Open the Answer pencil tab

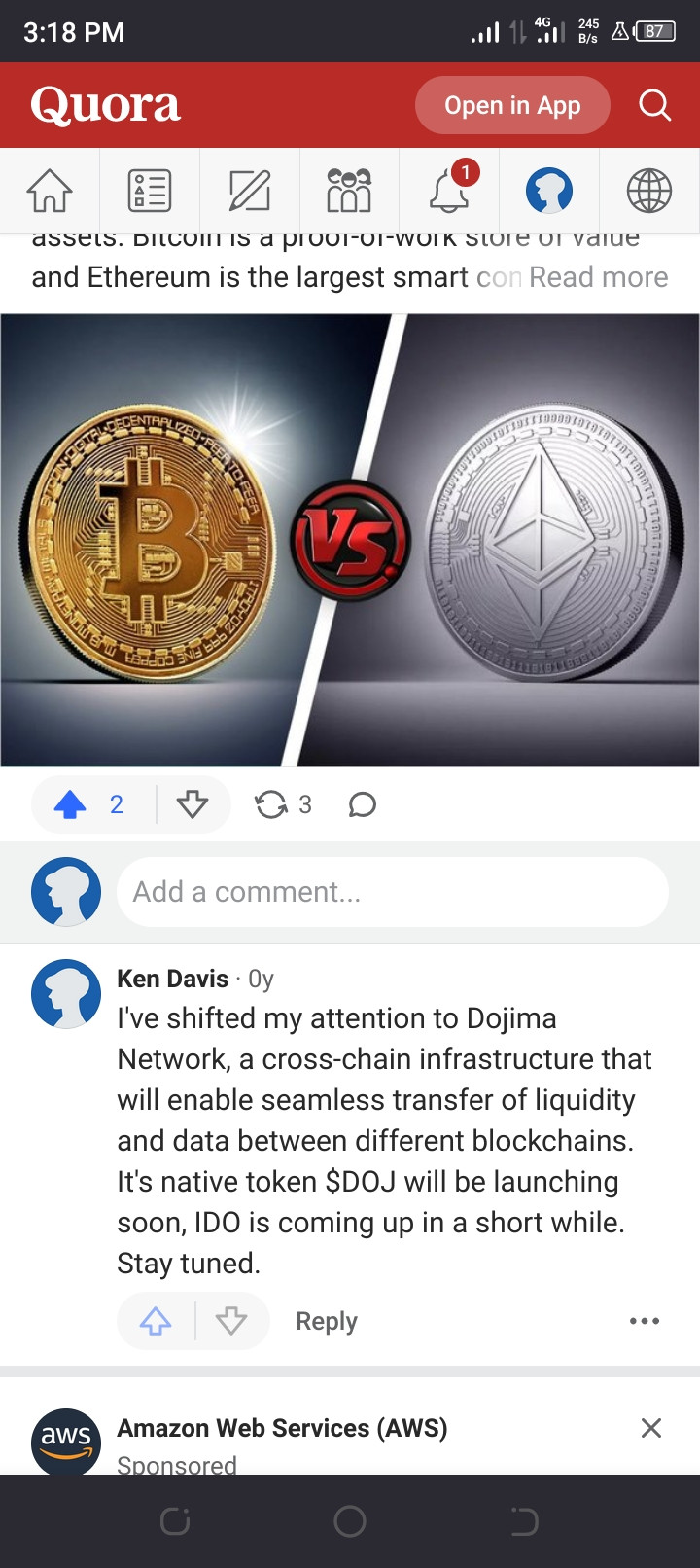coord(250,191)
